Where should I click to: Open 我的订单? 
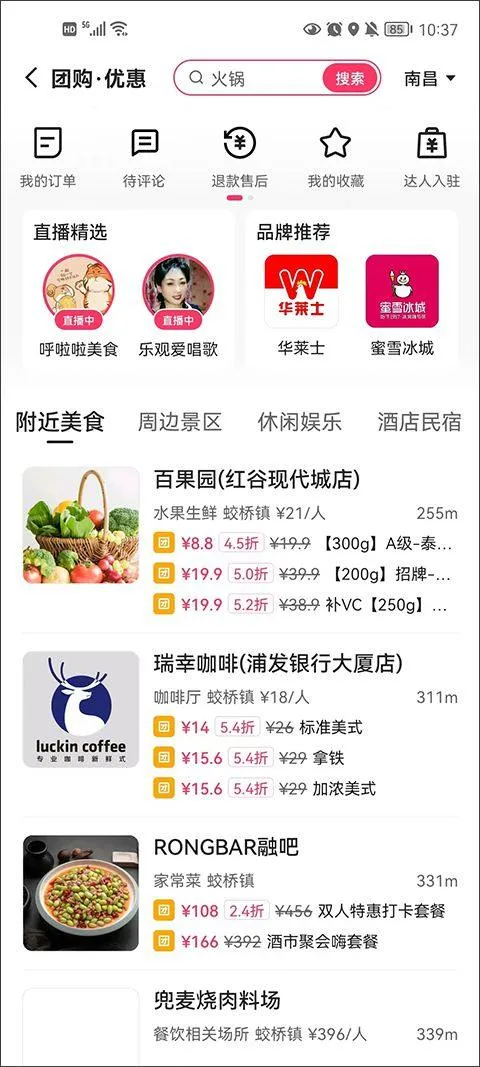tap(48, 157)
